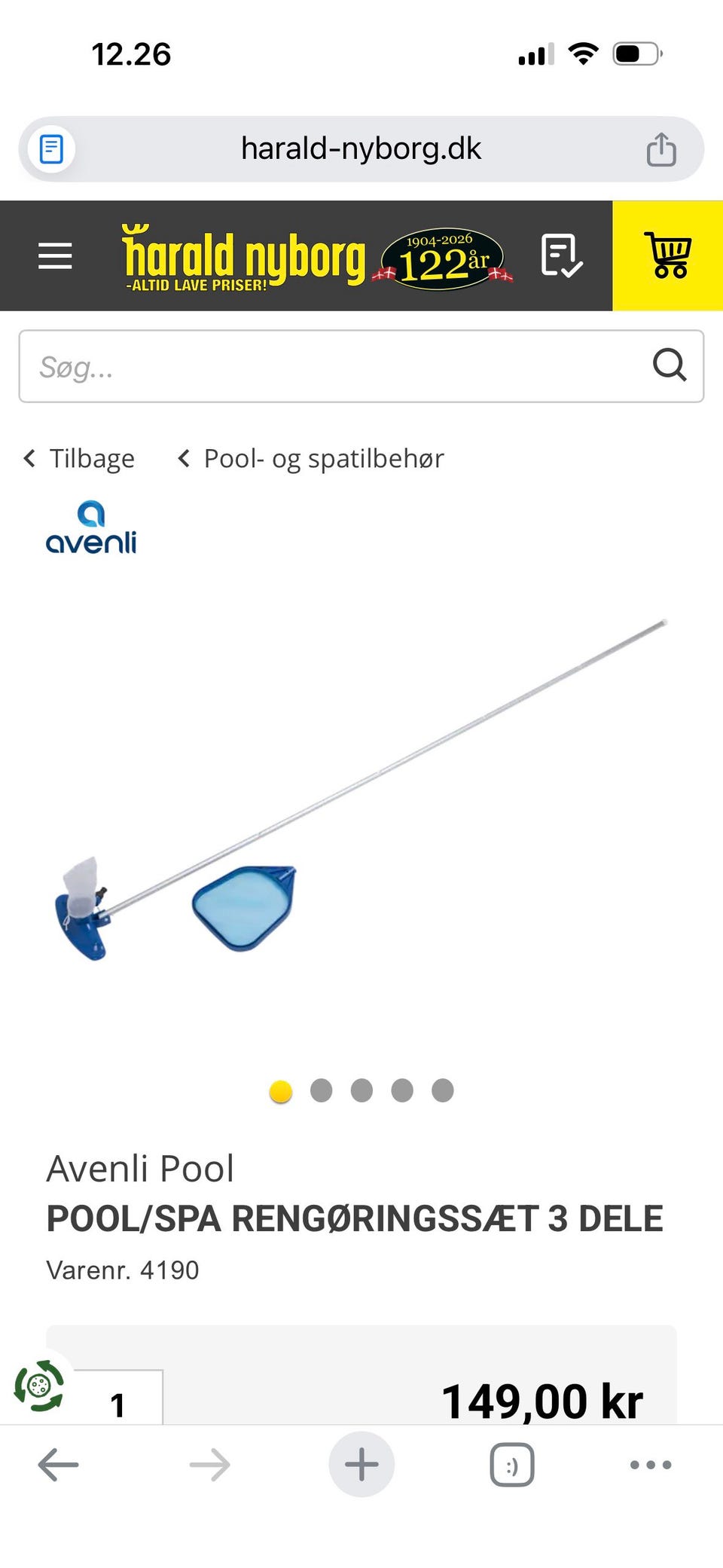Open a new browser tab with plus

pos(361,1464)
